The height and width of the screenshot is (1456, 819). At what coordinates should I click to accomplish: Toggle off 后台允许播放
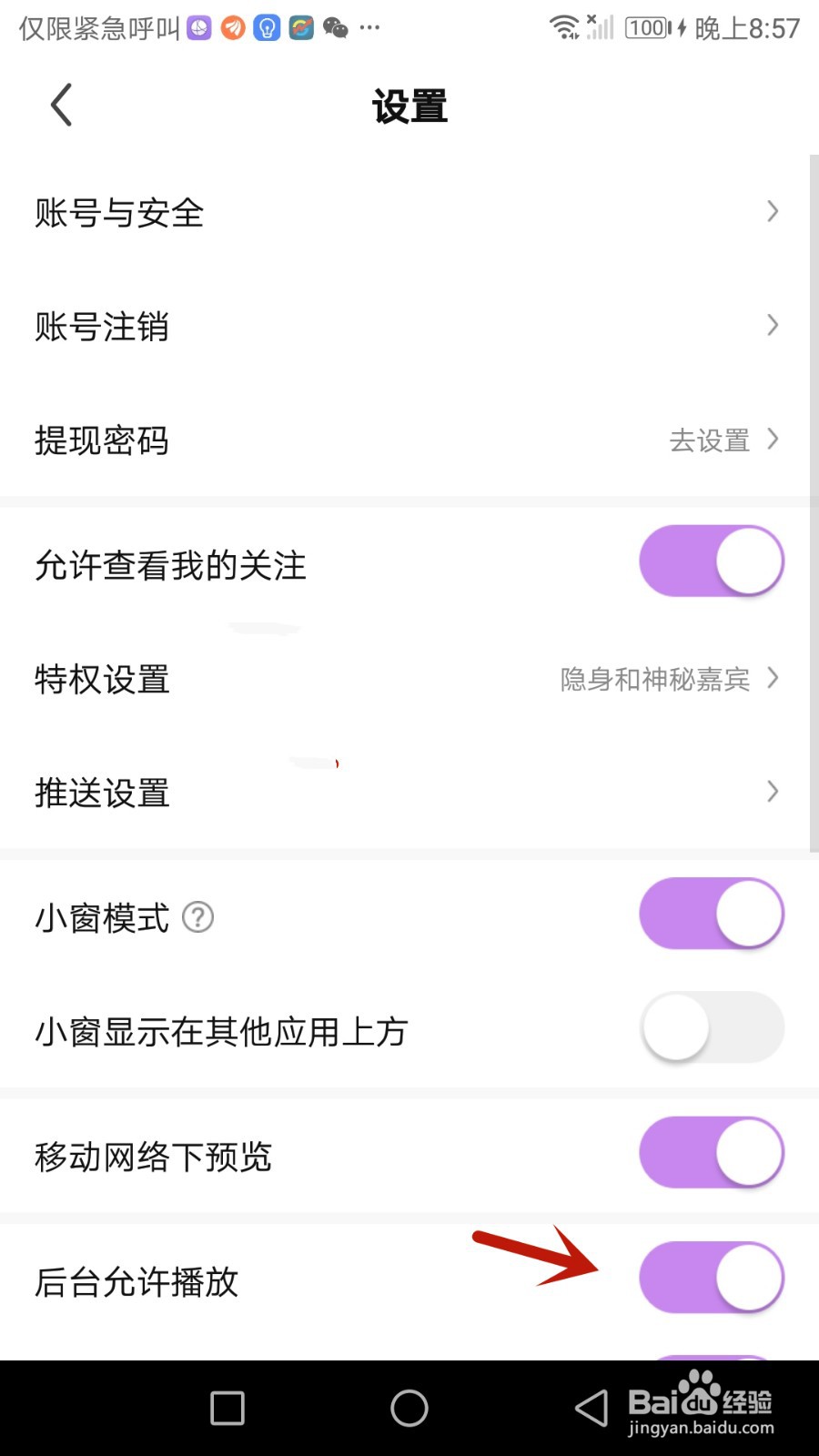point(711,1278)
